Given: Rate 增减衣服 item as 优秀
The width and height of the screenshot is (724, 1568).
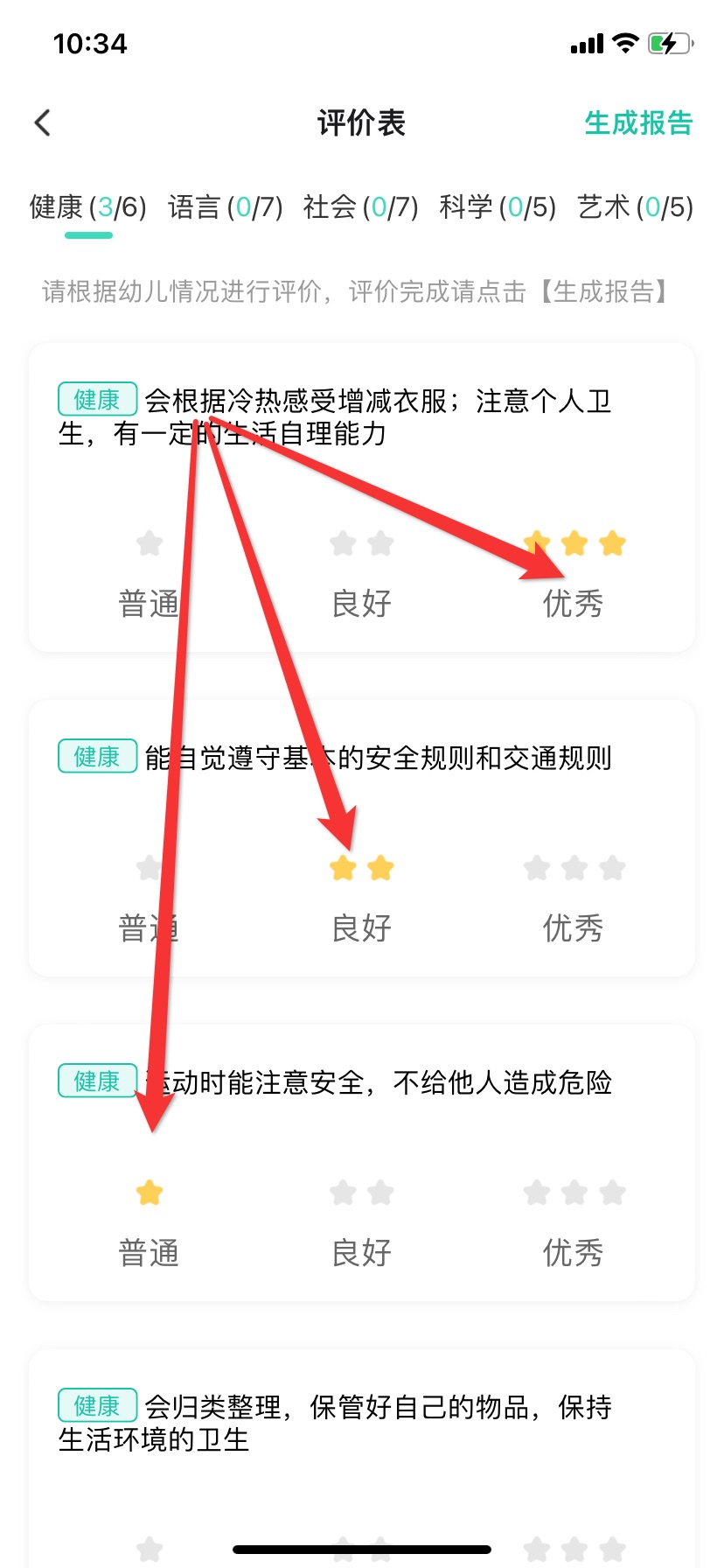Looking at the screenshot, I should click(x=574, y=573).
